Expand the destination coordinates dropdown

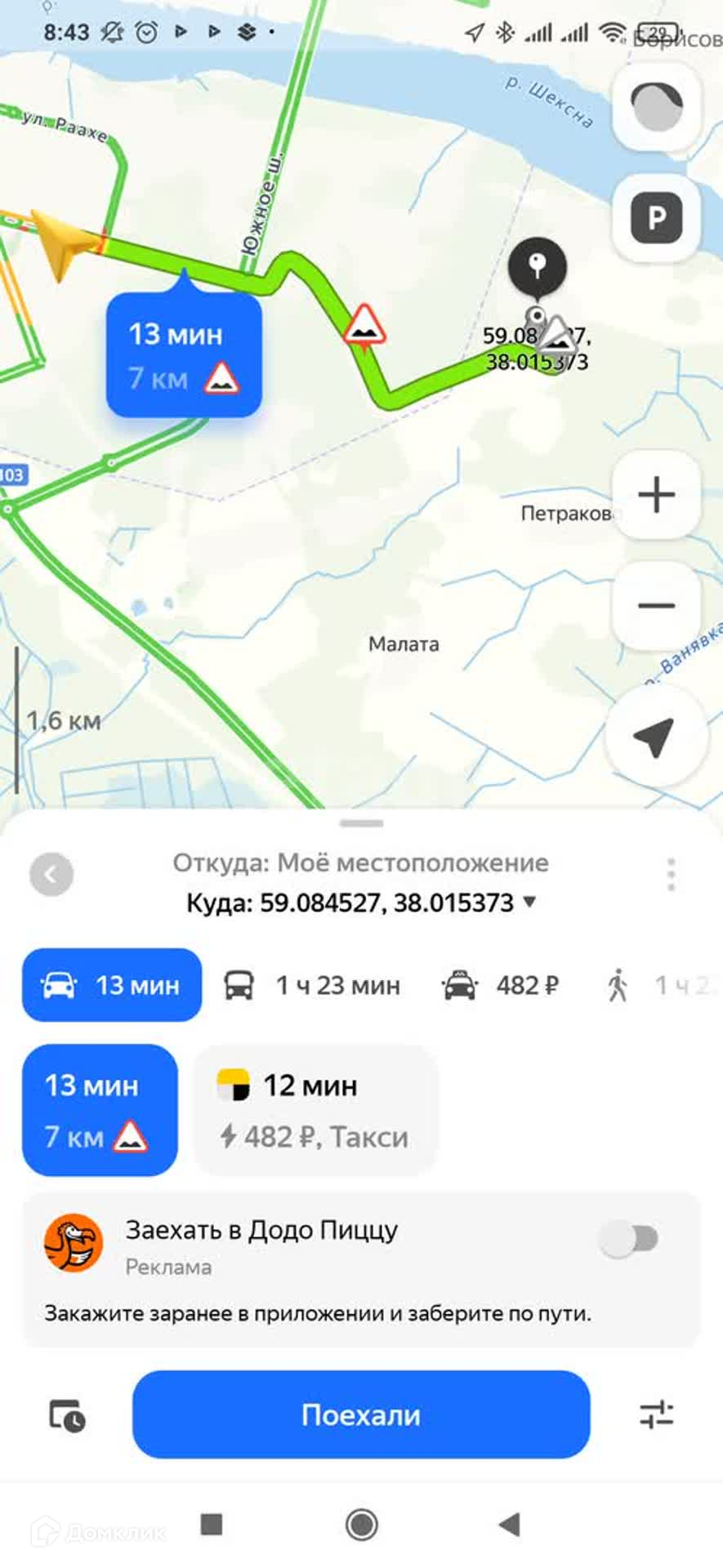click(x=529, y=902)
